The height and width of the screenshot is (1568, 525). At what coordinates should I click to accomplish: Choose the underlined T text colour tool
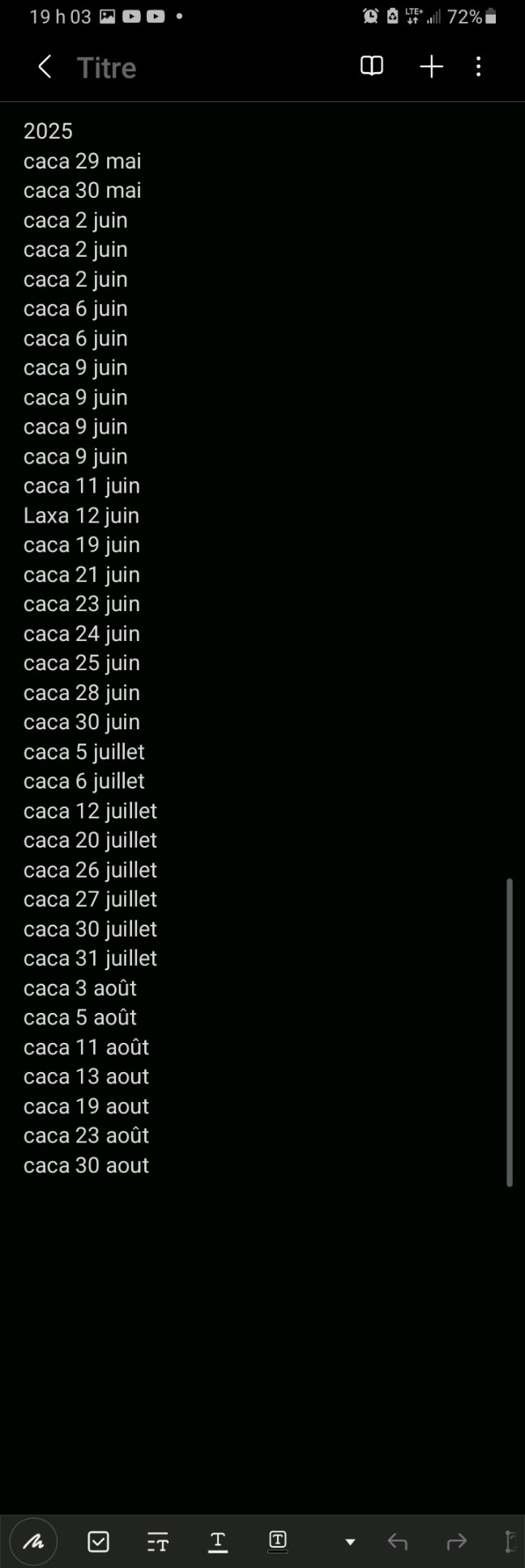point(218,1541)
